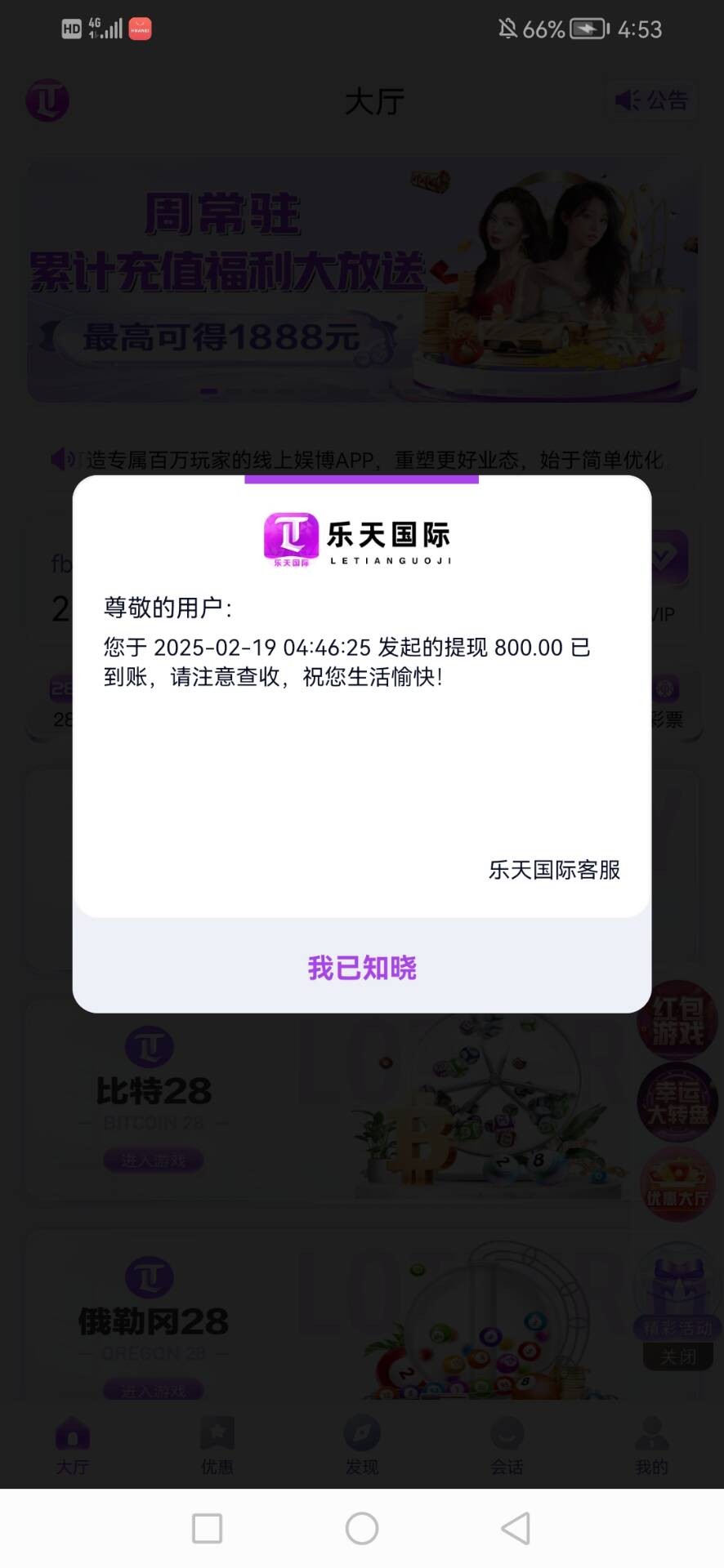This screenshot has height=1568, width=724.
Task: Confirm the dialog with 我已知晓
Action: [x=362, y=968]
